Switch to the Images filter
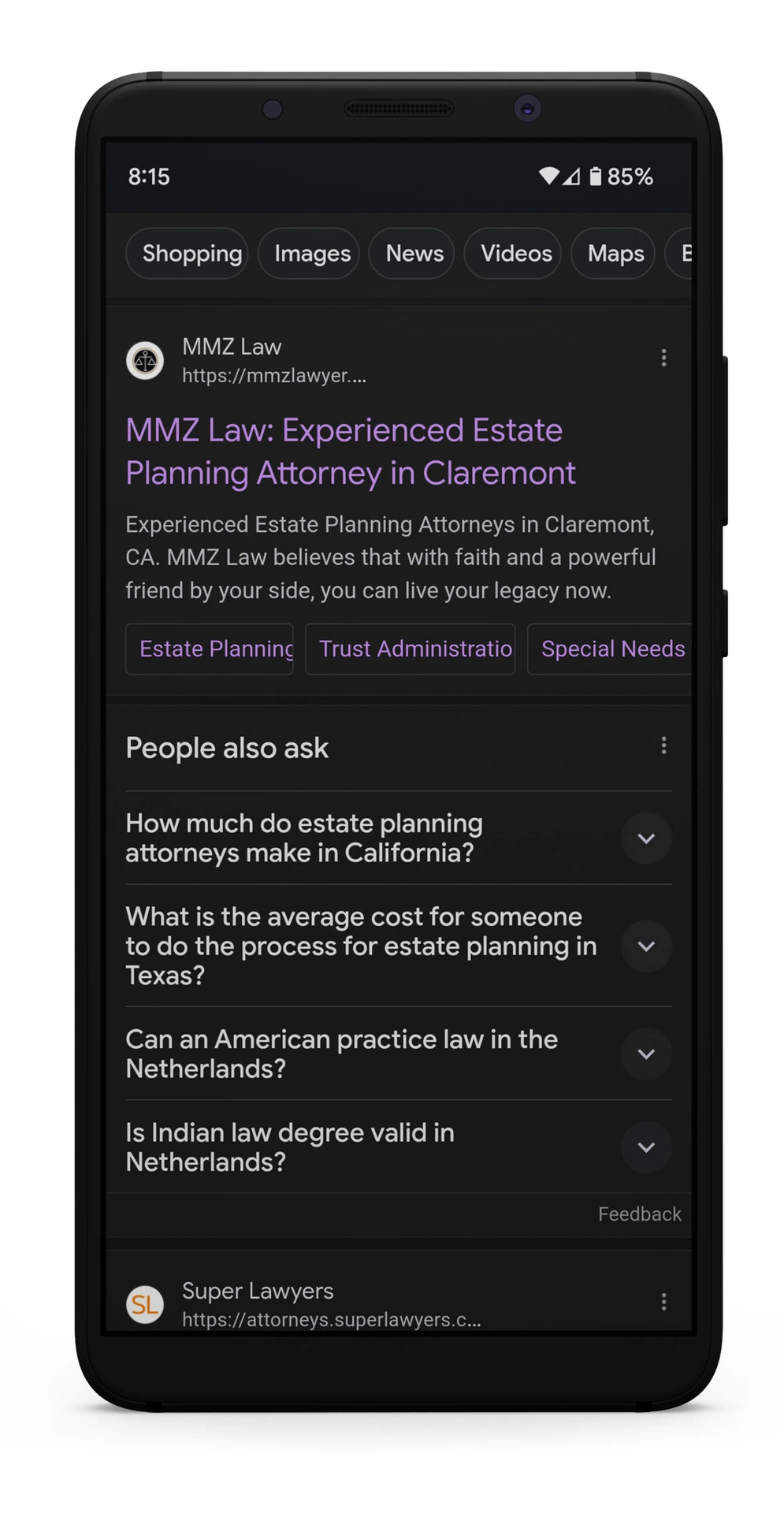Screen dimensions: 784x1513 pyautogui.click(x=309, y=254)
